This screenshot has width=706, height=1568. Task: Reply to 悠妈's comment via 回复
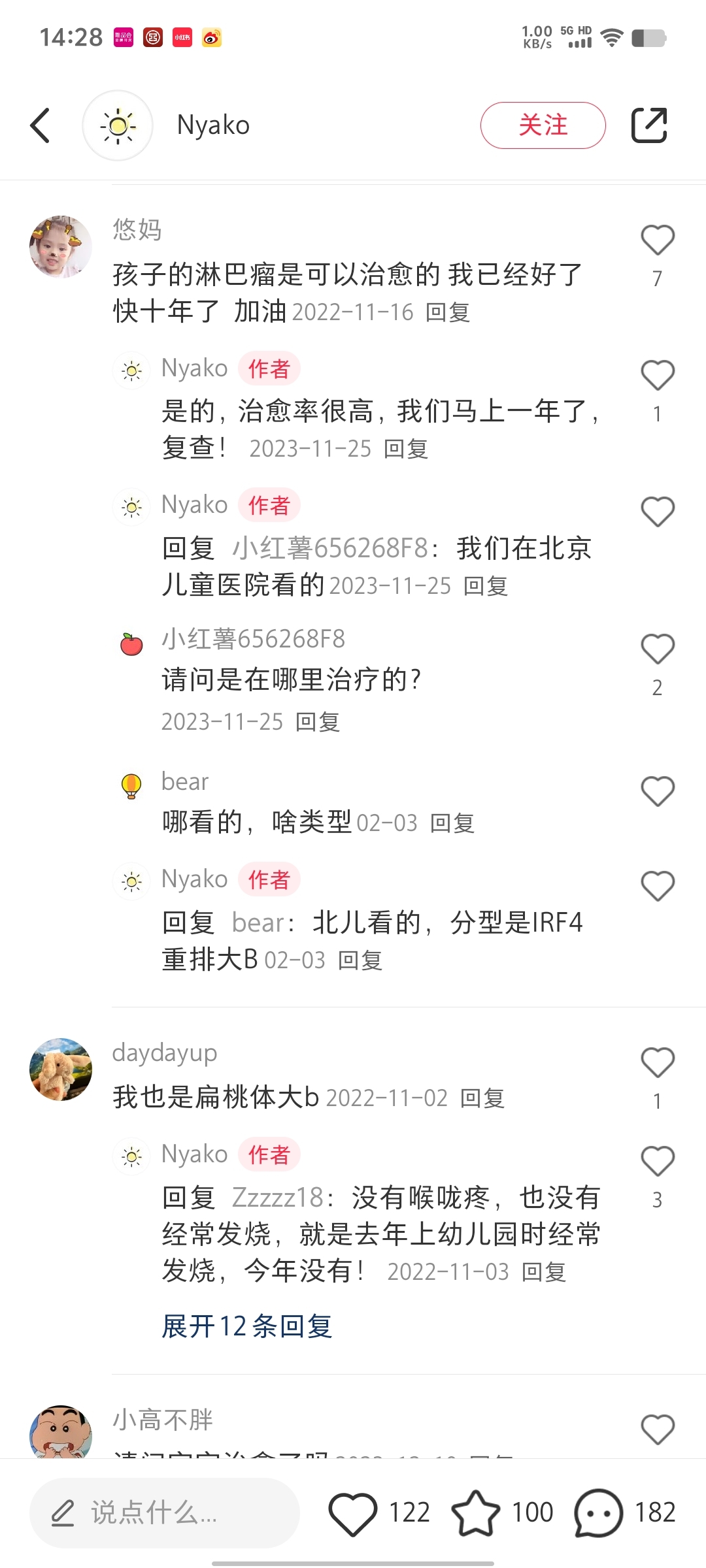448,312
